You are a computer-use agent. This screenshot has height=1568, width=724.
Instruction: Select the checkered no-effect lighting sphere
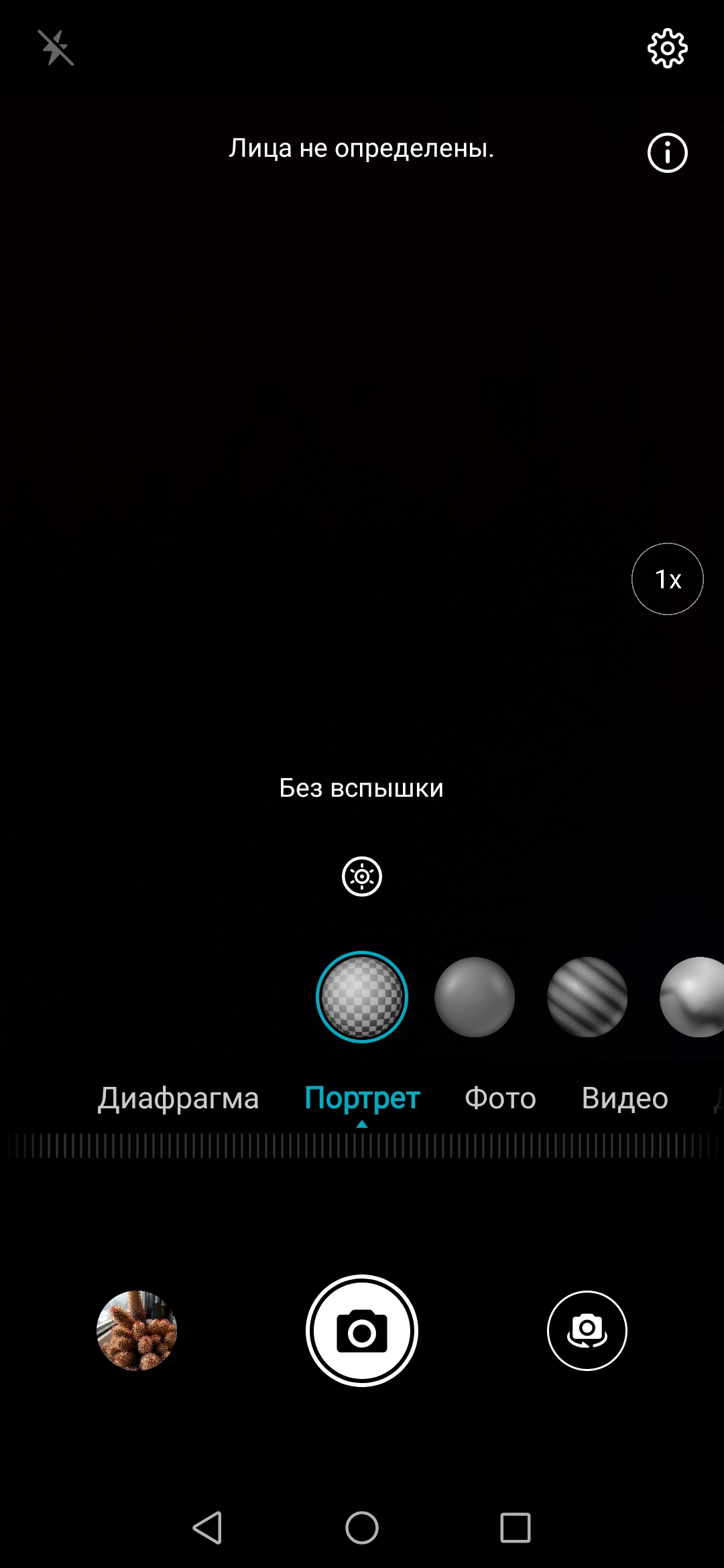(362, 997)
